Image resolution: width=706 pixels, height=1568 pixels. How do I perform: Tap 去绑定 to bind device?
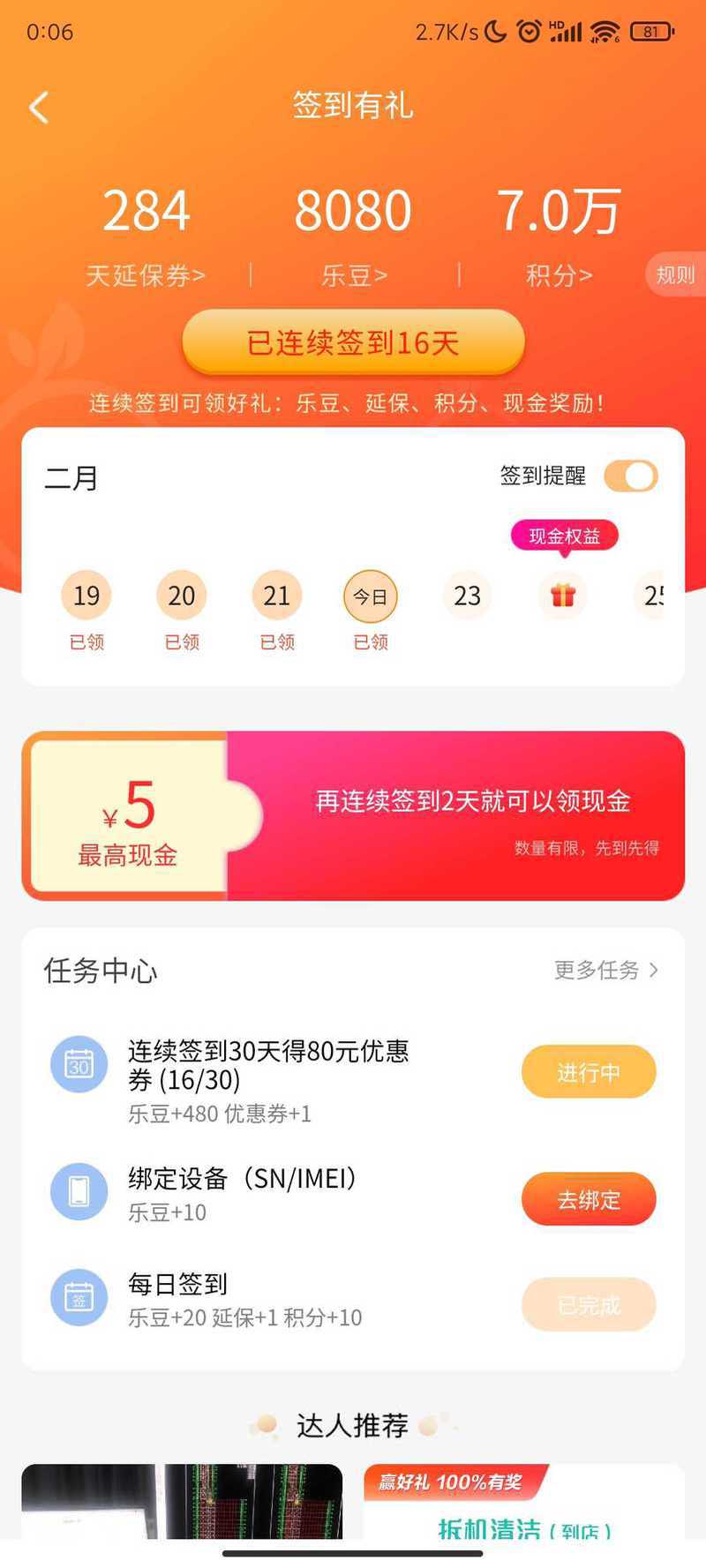(x=589, y=1199)
